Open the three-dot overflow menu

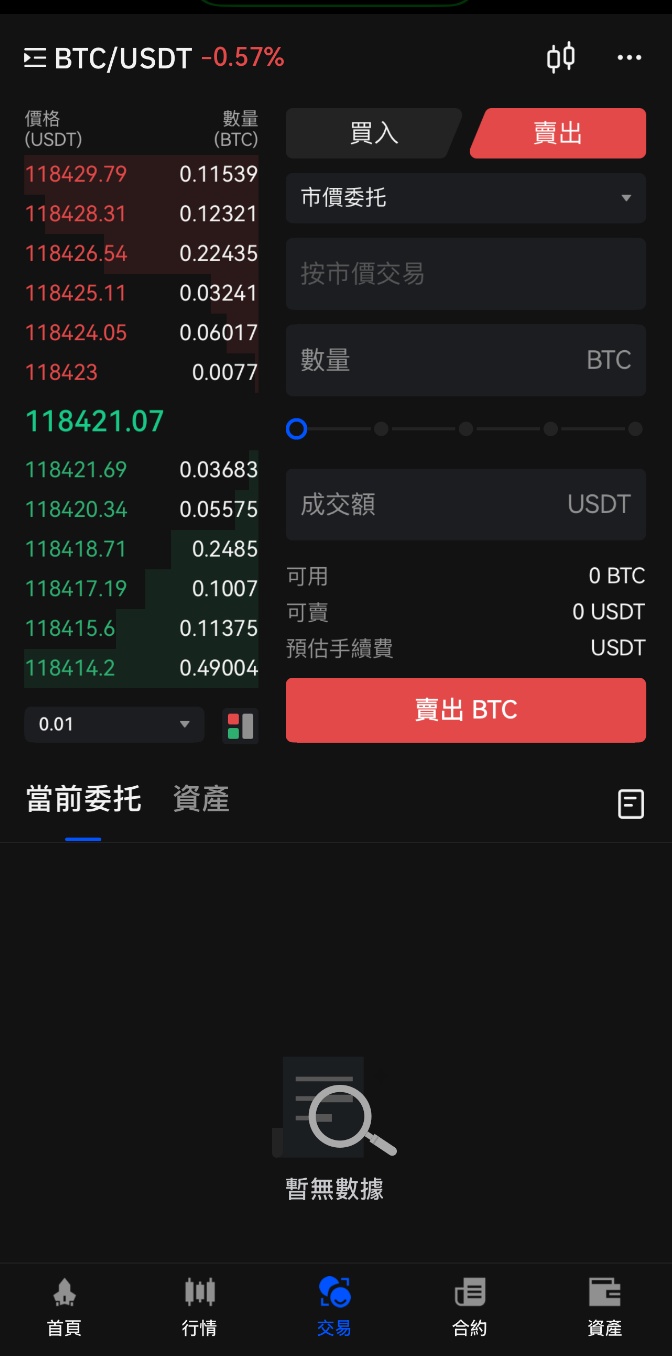click(x=629, y=58)
